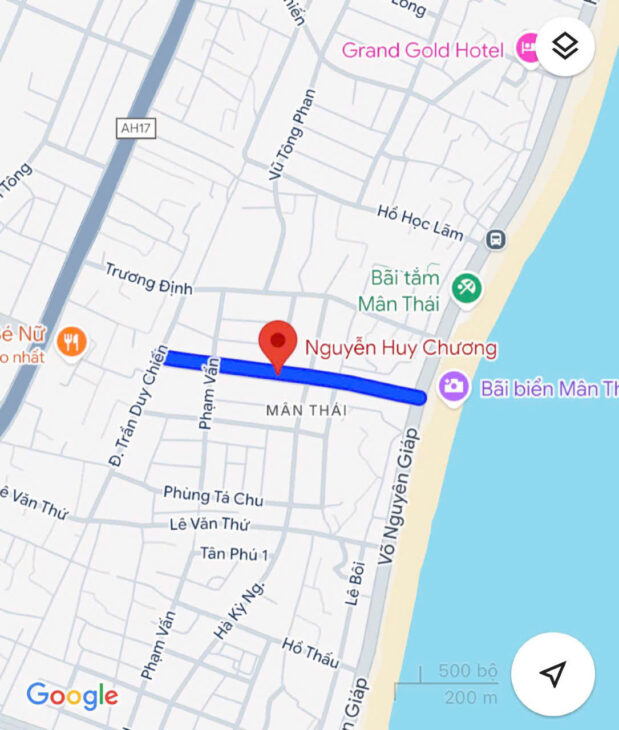Tap the orange restaurant marker
This screenshot has width=619, height=730.
pos(71,343)
